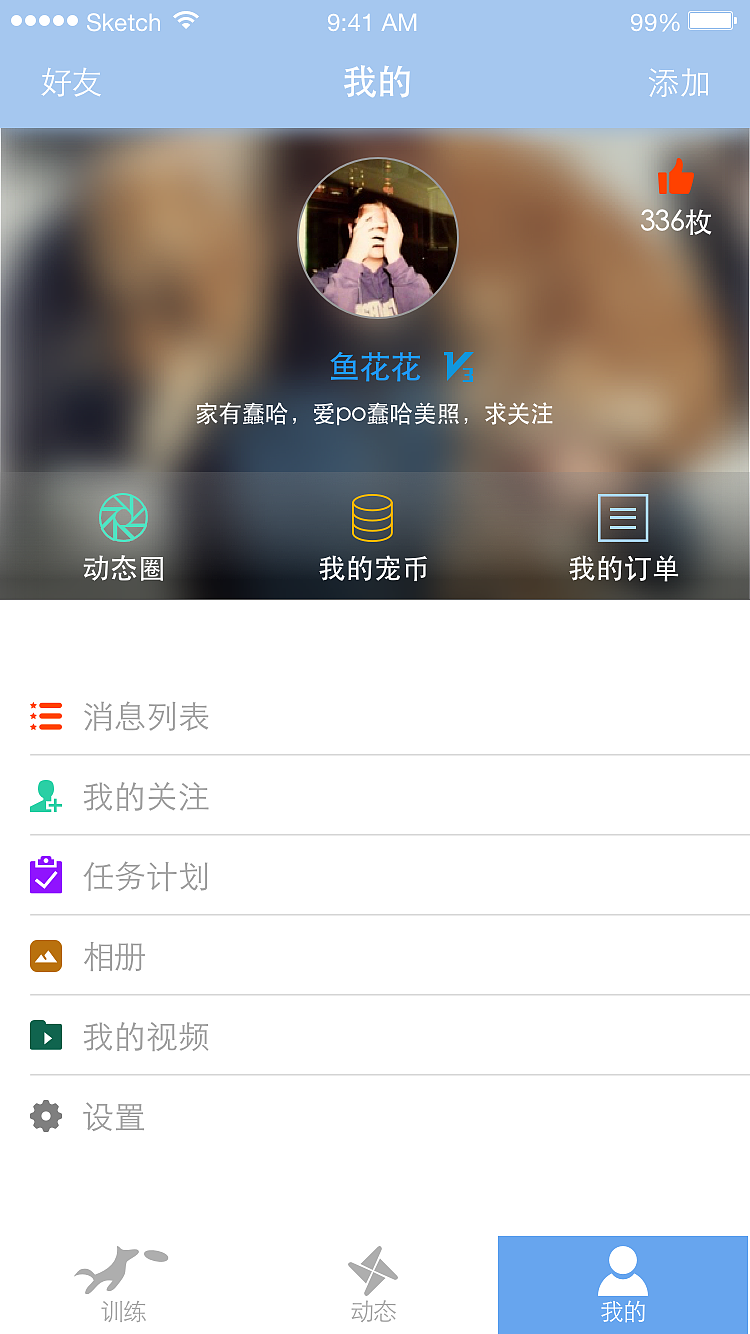The width and height of the screenshot is (750, 1334).
Task: Open the 我的订单 document icon
Action: 622,517
